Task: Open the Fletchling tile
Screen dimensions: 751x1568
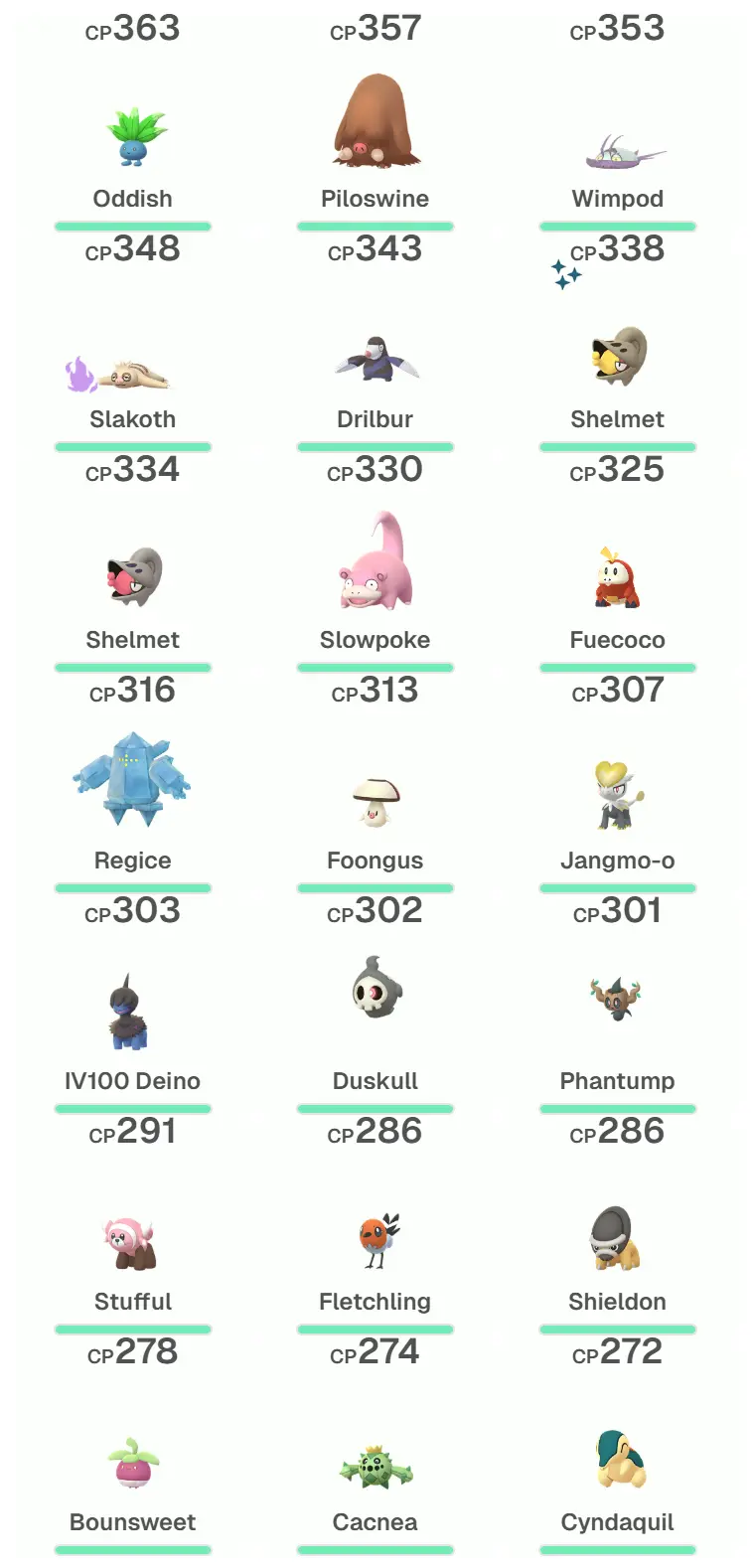Action: tap(375, 1242)
